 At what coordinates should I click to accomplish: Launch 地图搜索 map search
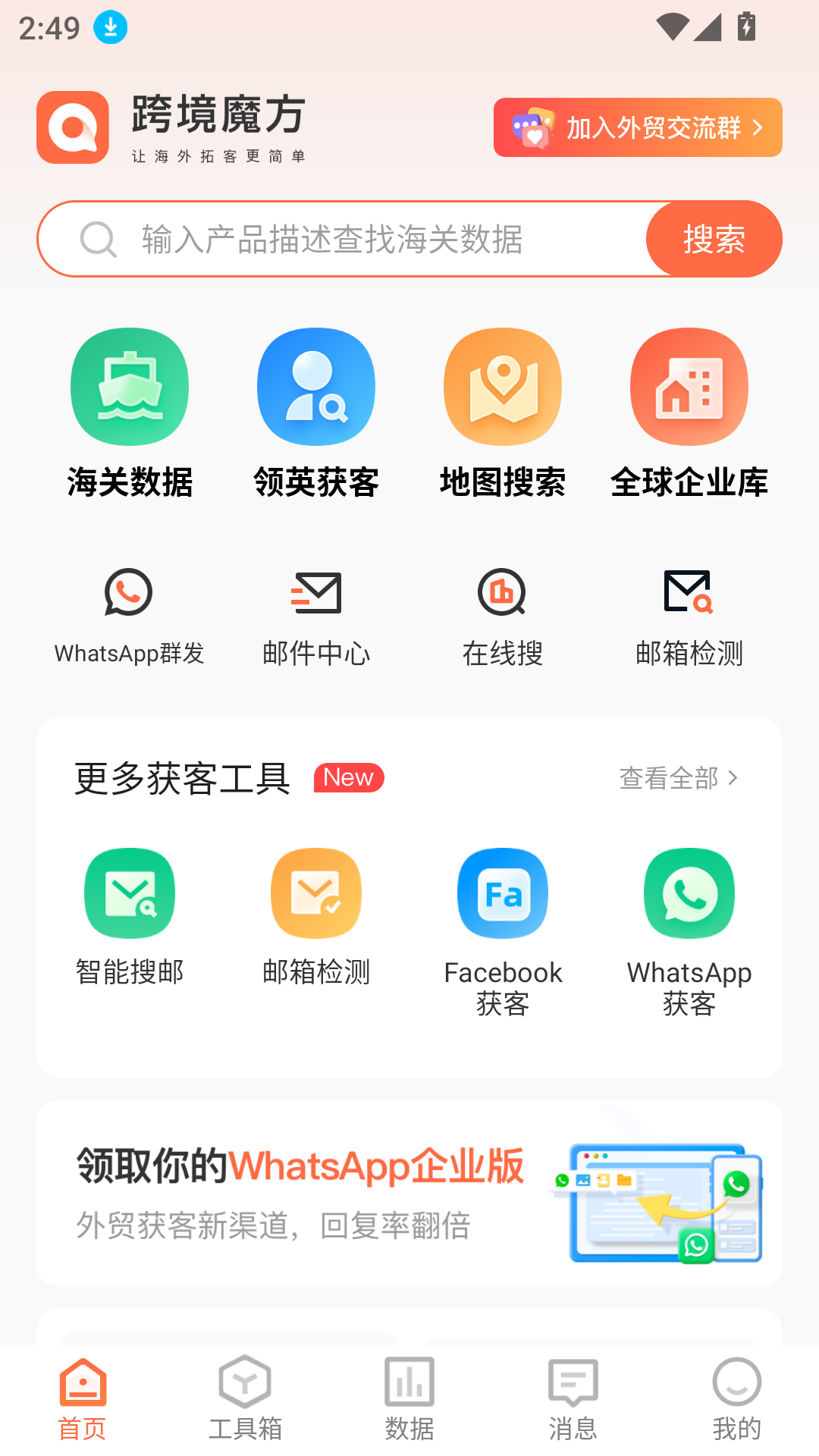tap(503, 413)
